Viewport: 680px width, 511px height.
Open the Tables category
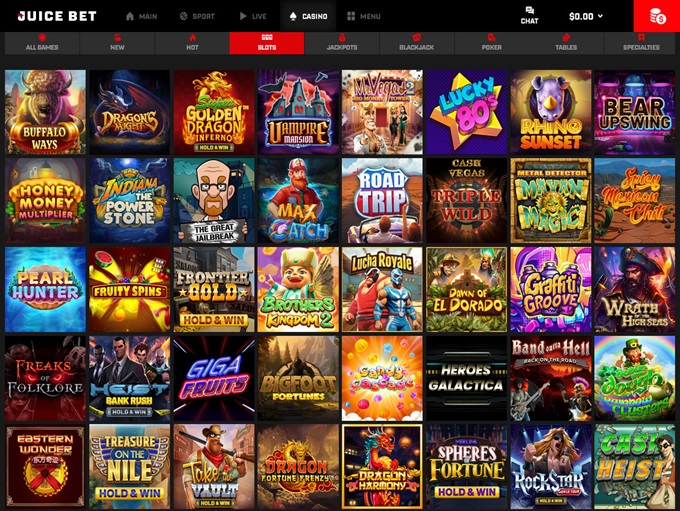566,42
